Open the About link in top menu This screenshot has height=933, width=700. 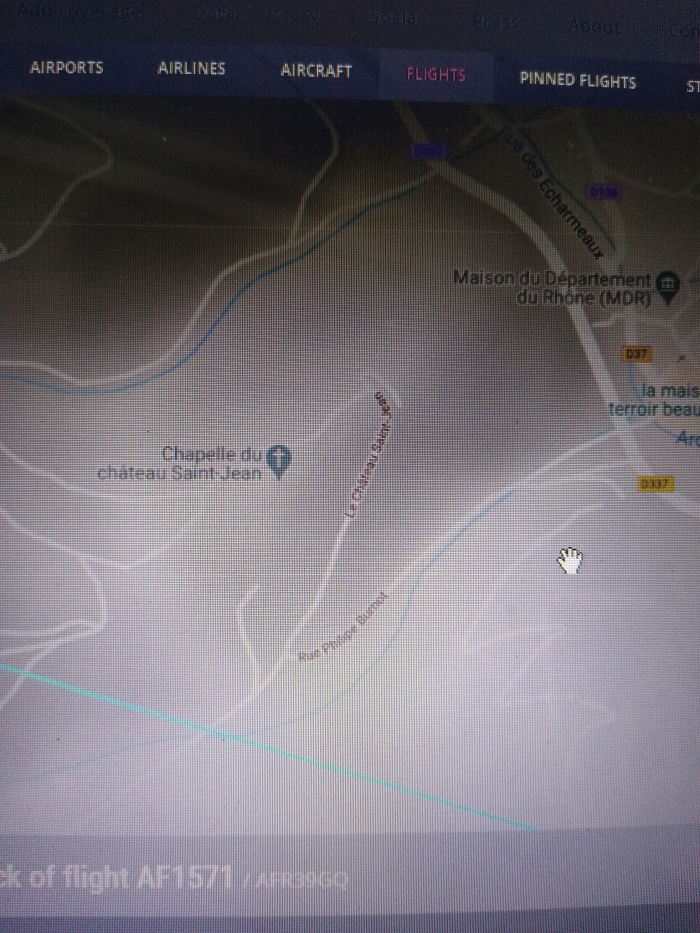click(x=593, y=26)
